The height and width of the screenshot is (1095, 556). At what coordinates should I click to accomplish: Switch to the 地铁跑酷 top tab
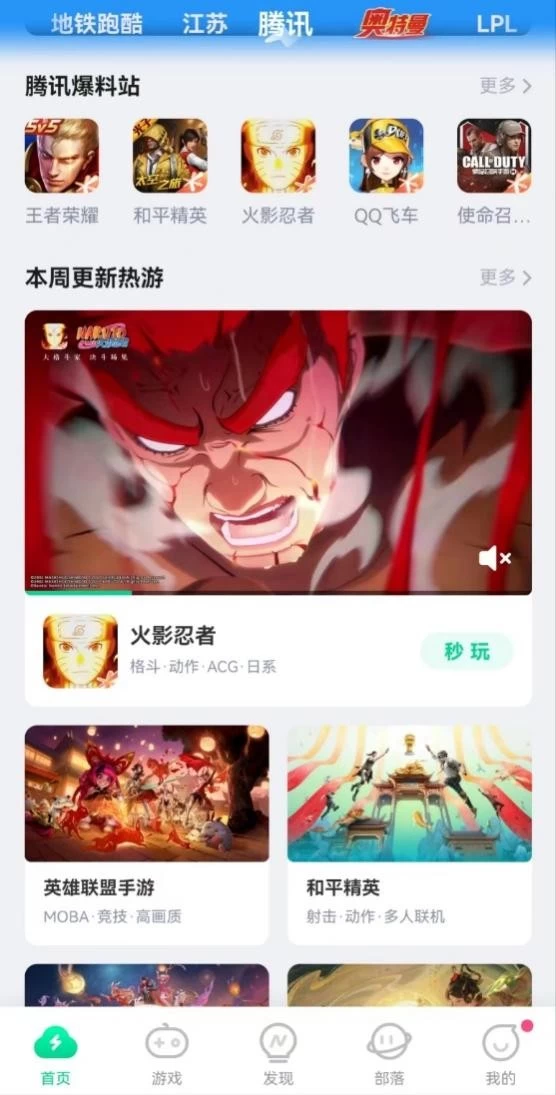click(96, 24)
